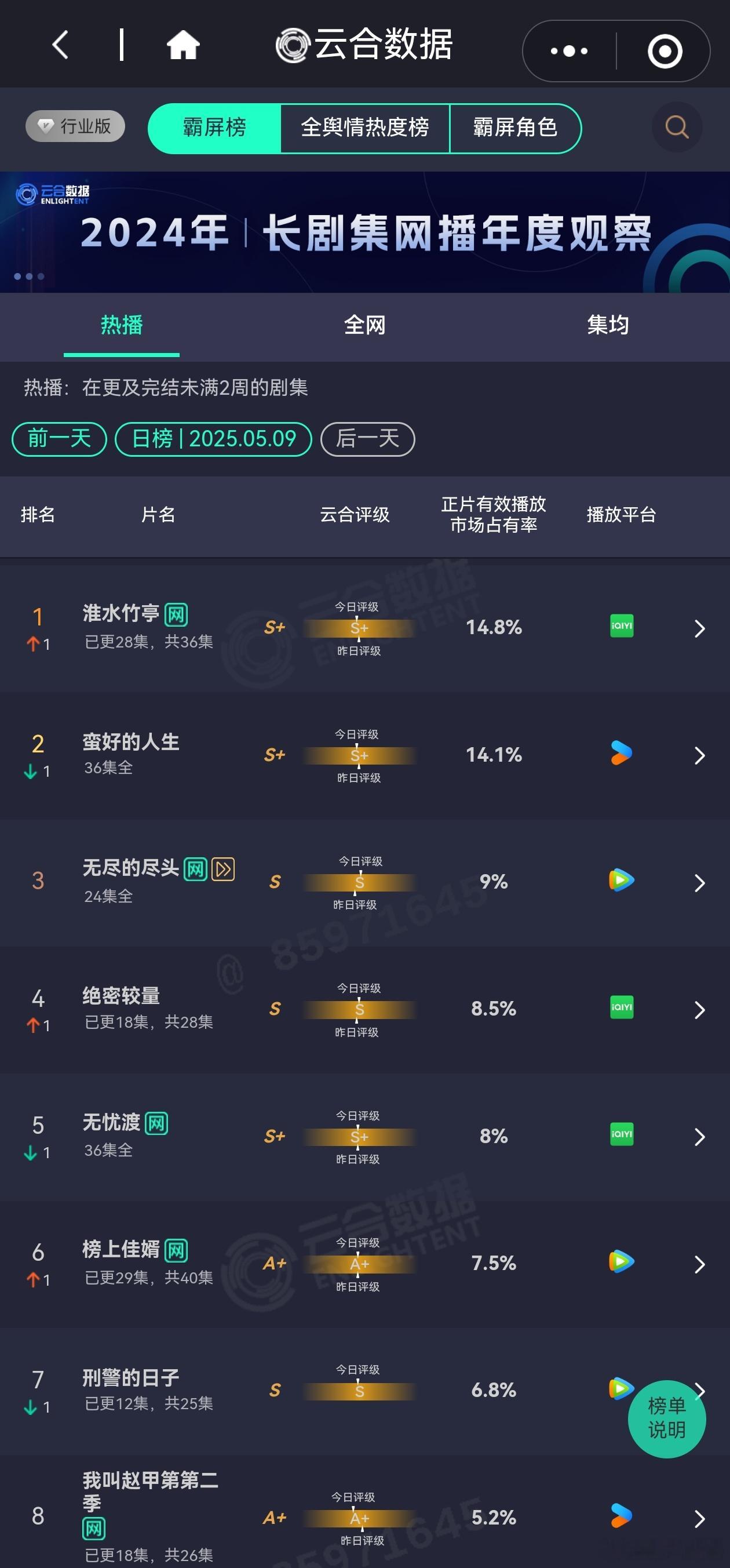
Task: Open the 日榜 2025.05.09 date picker
Action: (214, 439)
